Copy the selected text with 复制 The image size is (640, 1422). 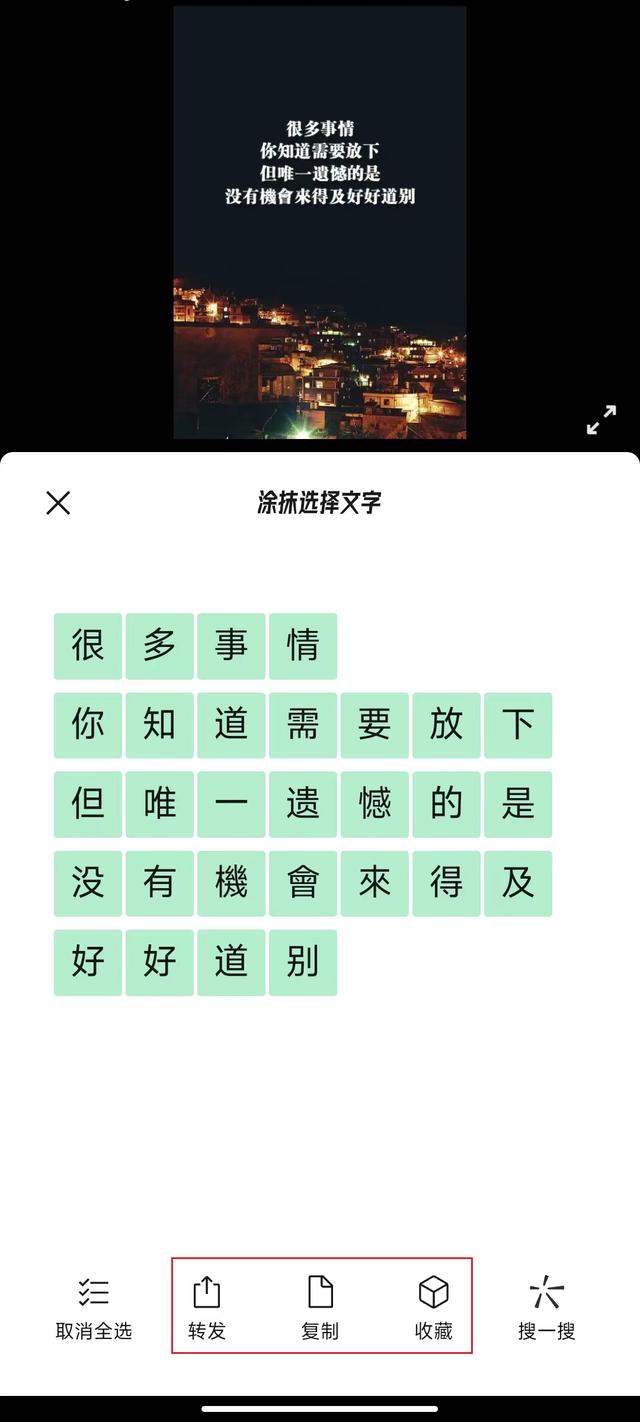[320, 1308]
